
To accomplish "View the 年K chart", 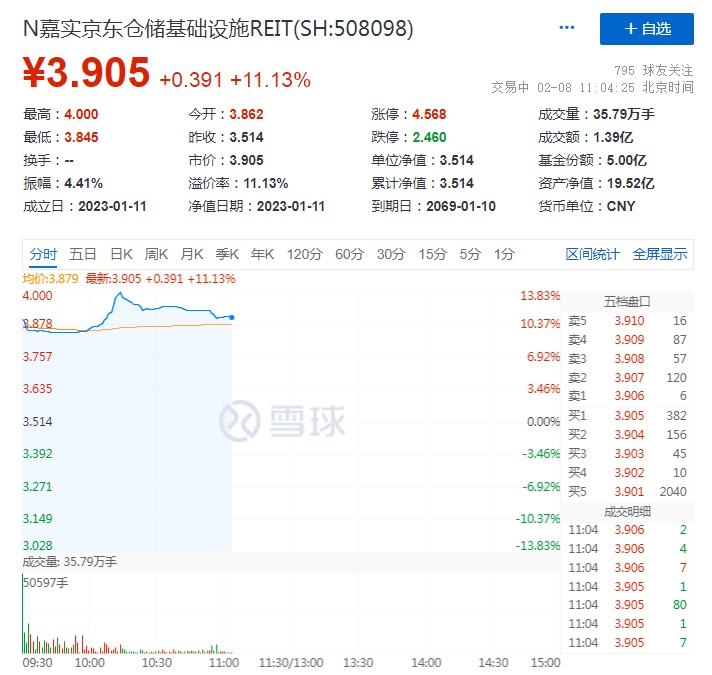I will pos(262,254).
